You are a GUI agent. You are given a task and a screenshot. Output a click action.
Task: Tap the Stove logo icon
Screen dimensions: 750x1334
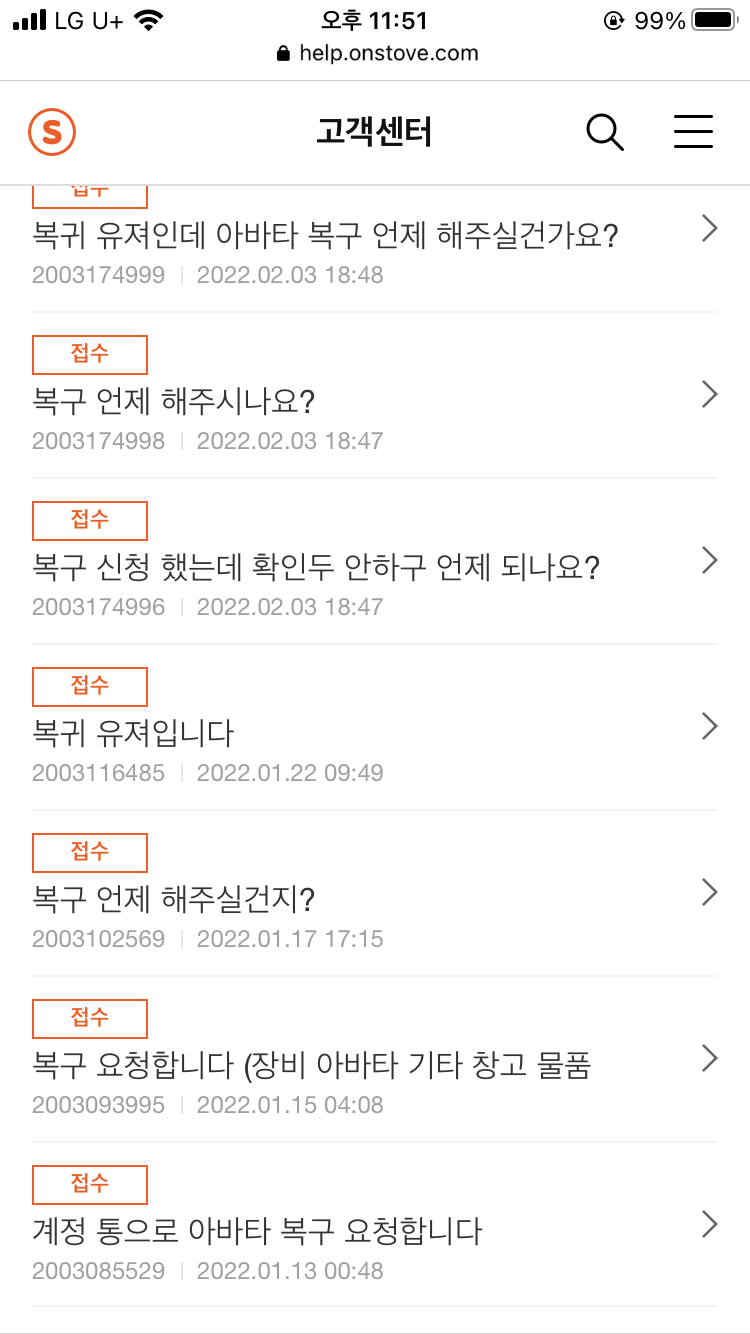coord(52,132)
